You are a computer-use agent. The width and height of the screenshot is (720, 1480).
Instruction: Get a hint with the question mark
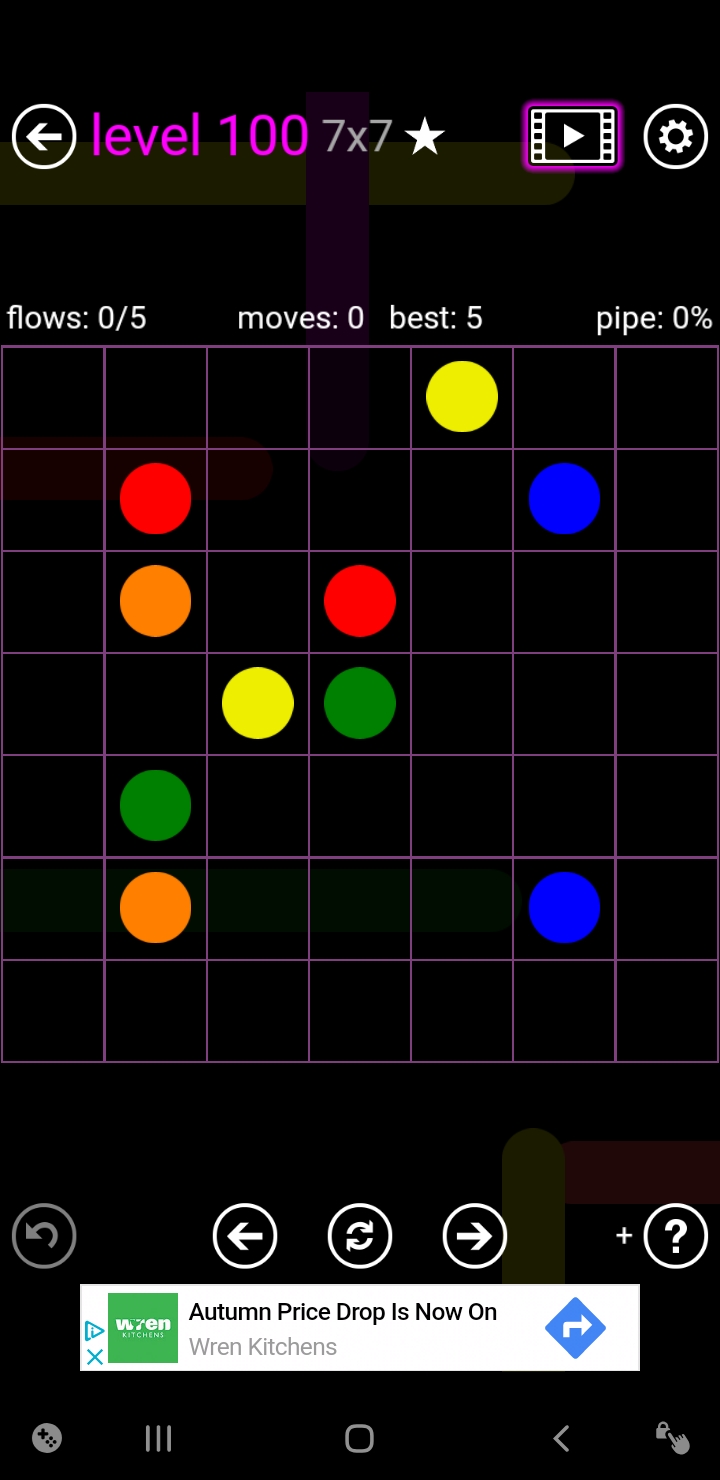tap(675, 1235)
